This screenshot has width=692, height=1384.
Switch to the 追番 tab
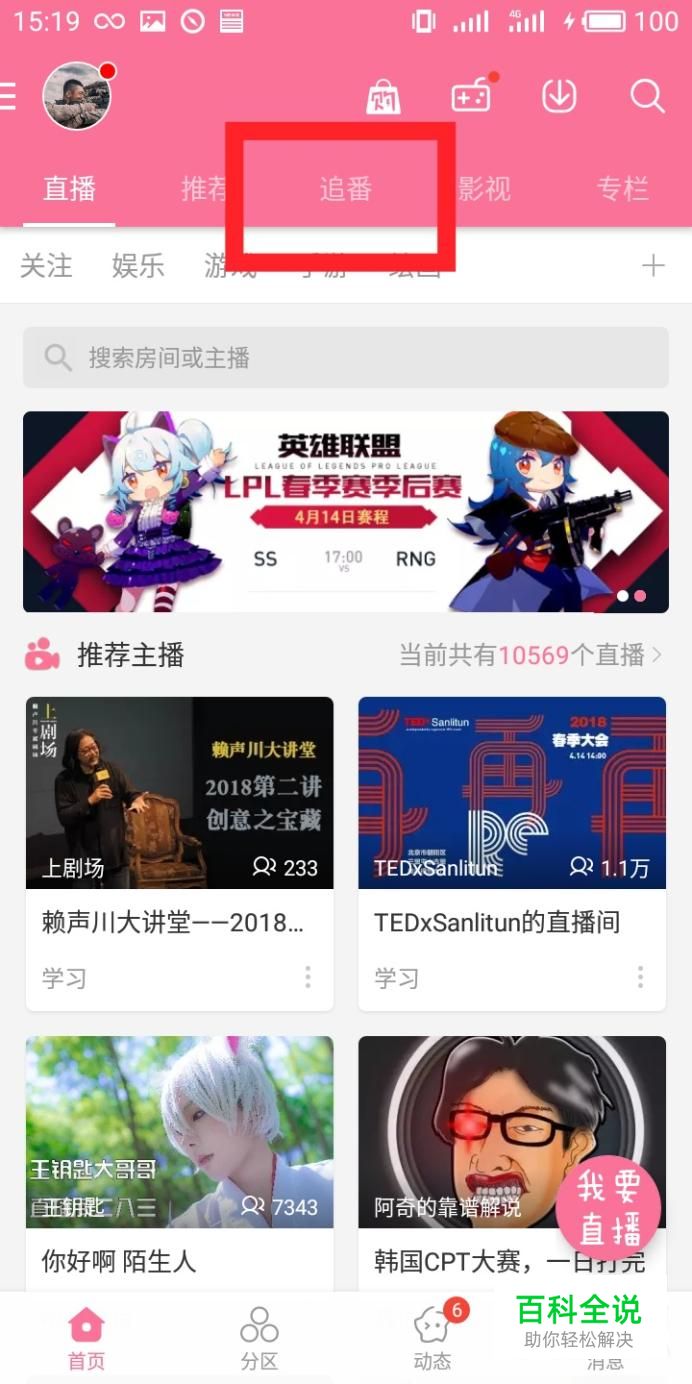(346, 188)
